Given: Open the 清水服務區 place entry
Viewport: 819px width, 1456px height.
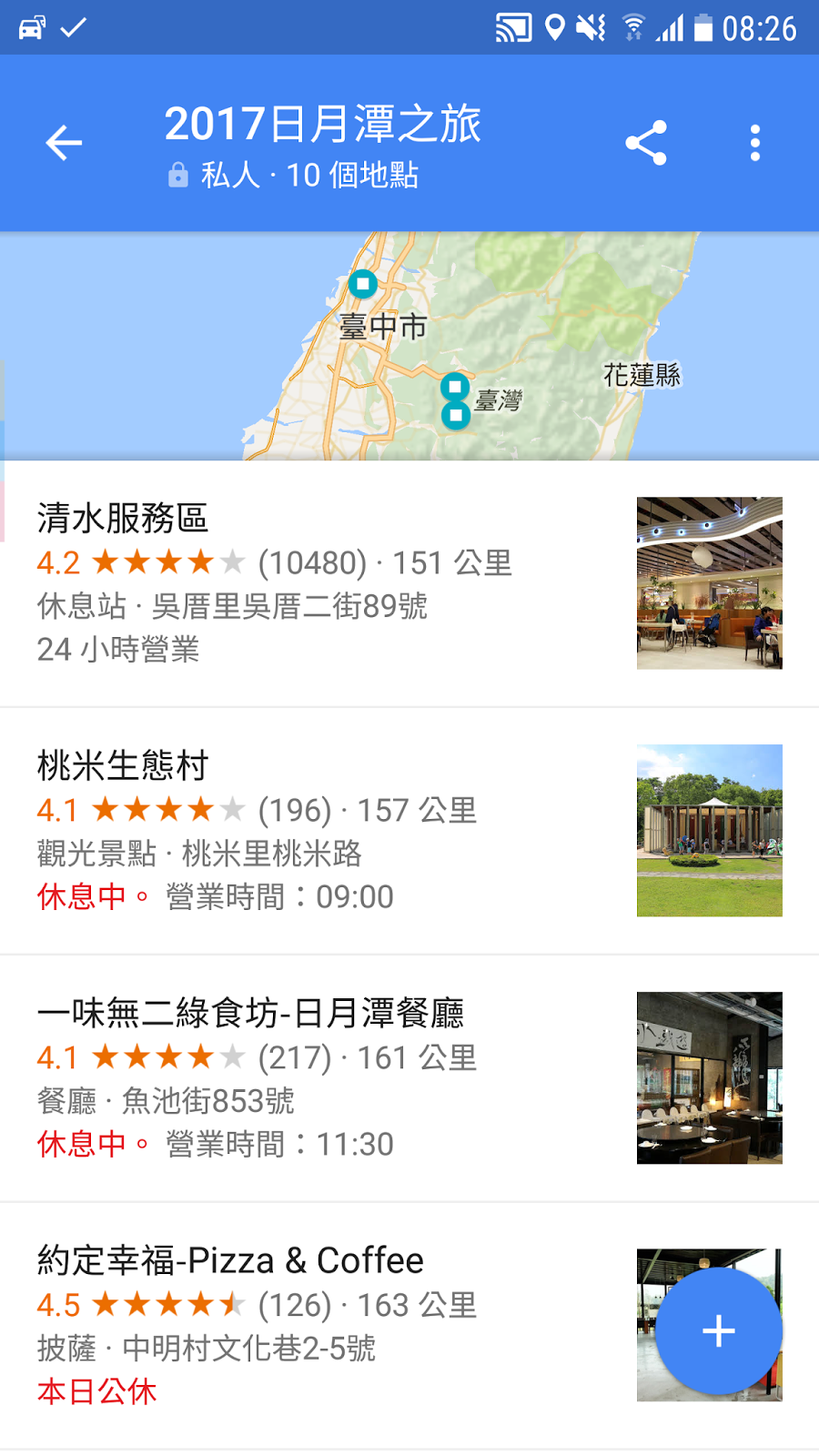Looking at the screenshot, I should click(124, 519).
